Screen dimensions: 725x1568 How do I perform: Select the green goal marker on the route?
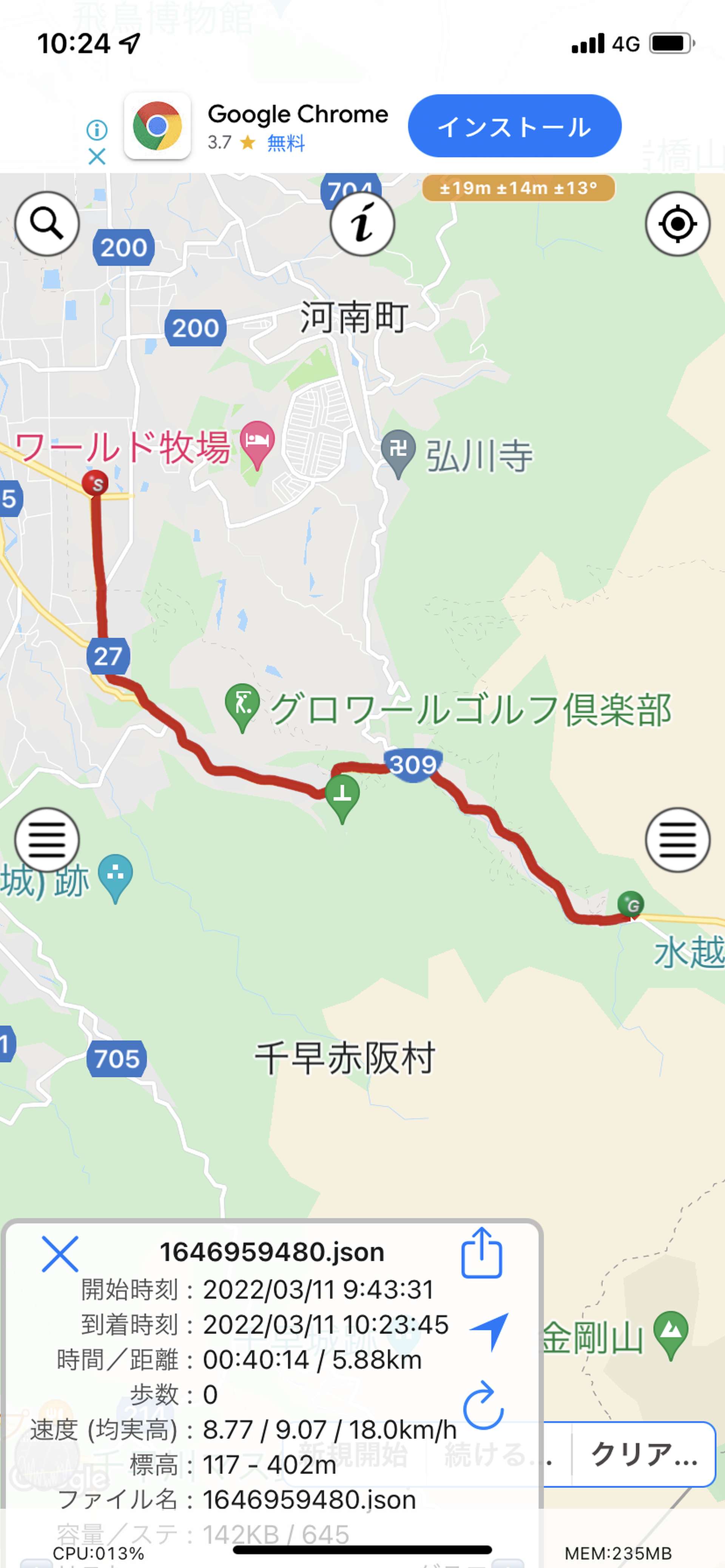pos(631,905)
